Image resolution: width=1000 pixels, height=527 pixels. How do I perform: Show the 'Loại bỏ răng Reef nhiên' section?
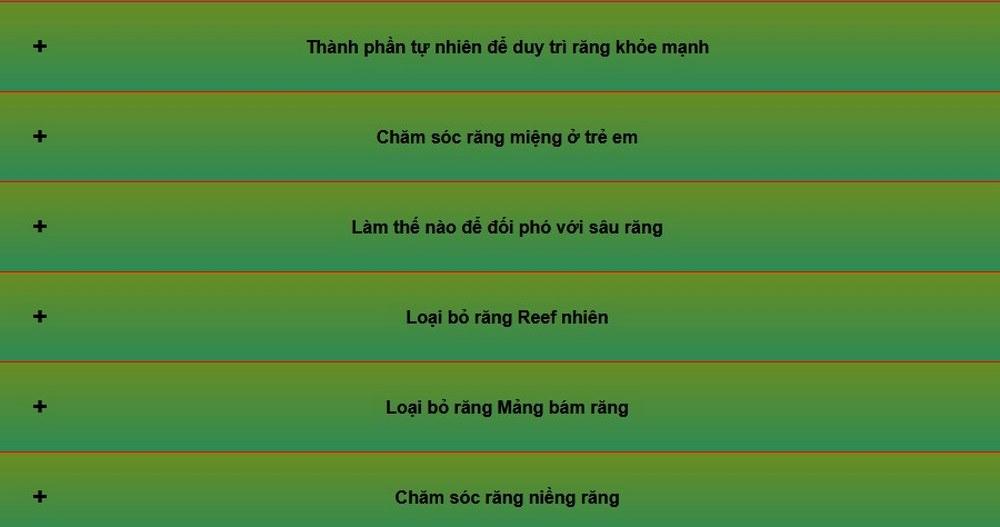coord(507,317)
